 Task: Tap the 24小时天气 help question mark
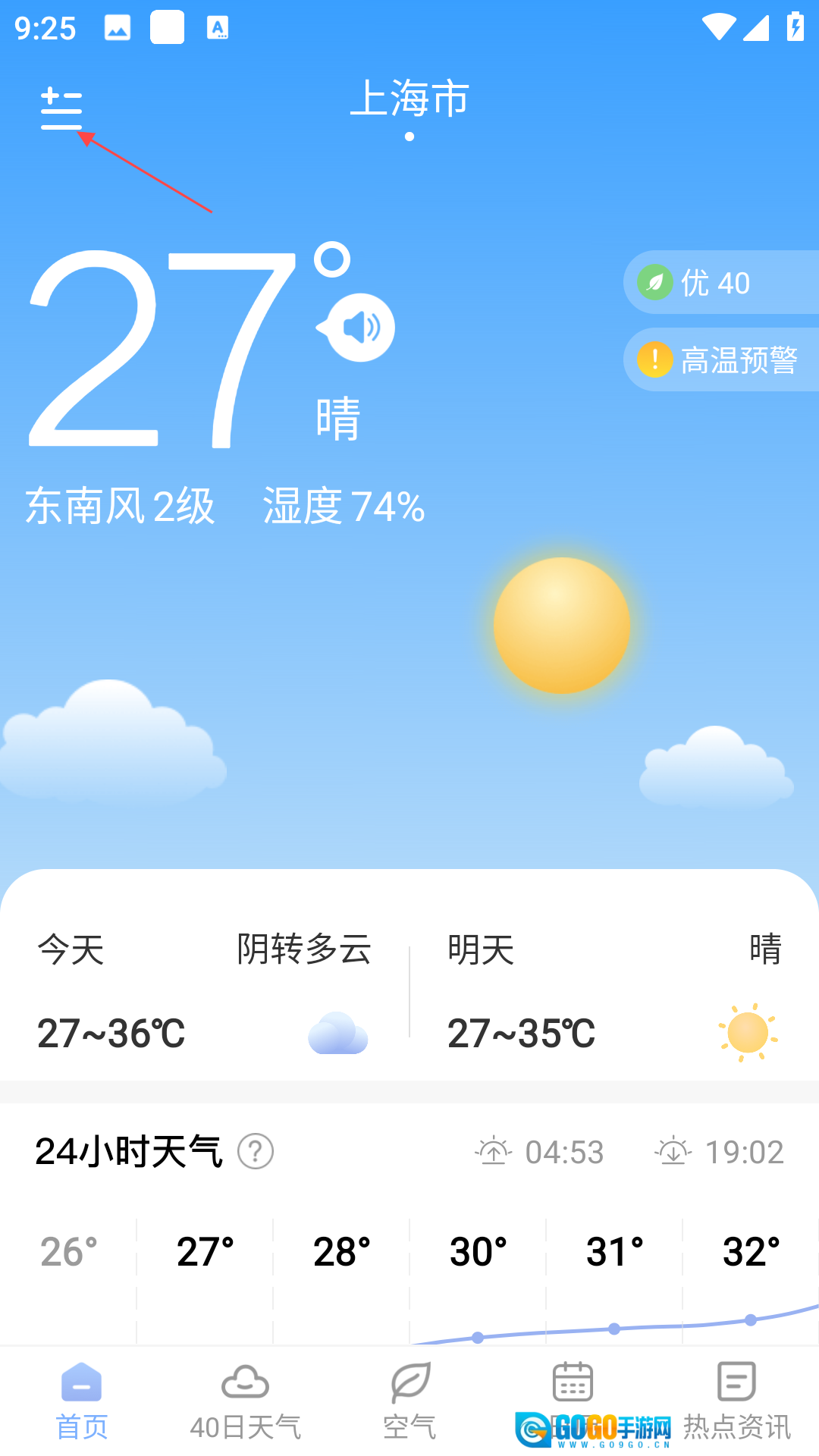pyautogui.click(x=256, y=1152)
